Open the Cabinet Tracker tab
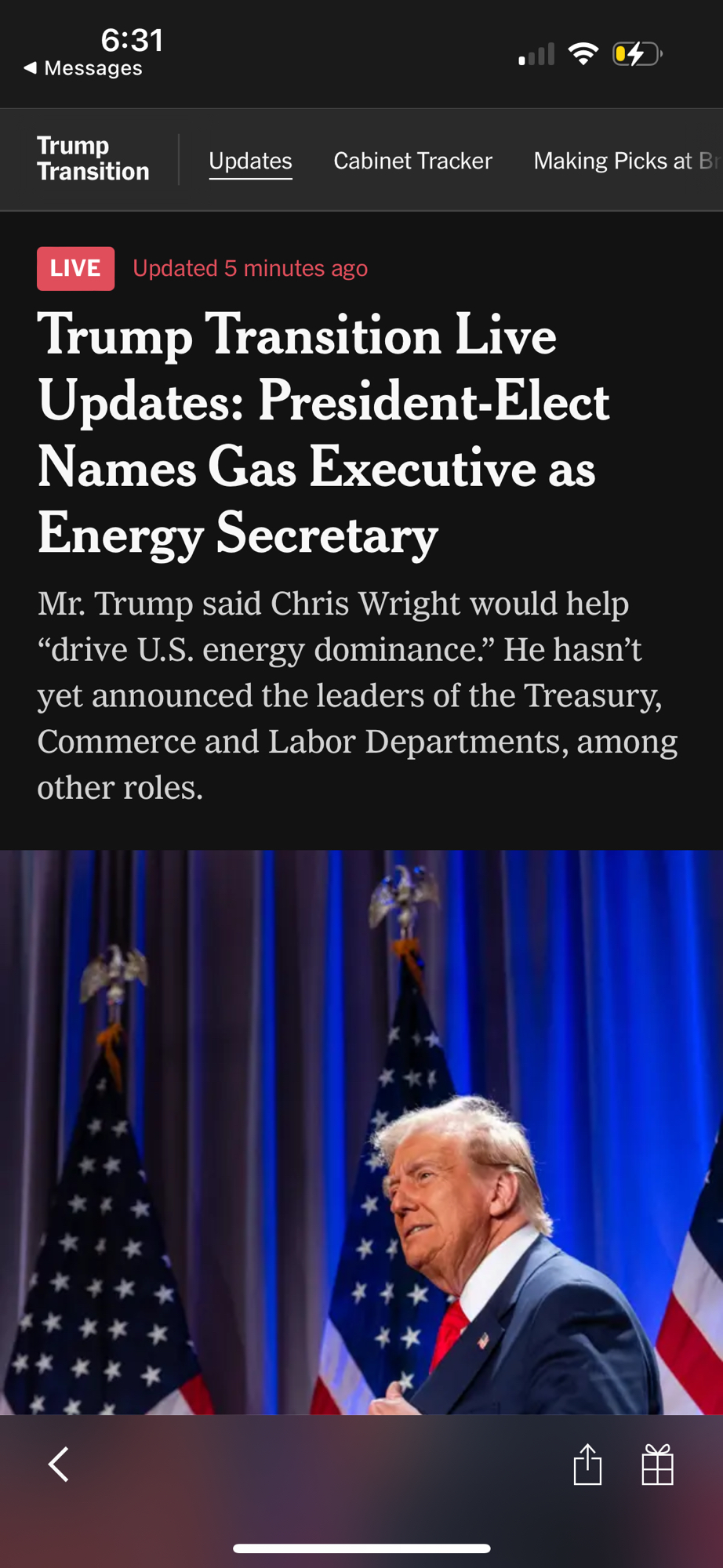The width and height of the screenshot is (723, 1568). (412, 161)
